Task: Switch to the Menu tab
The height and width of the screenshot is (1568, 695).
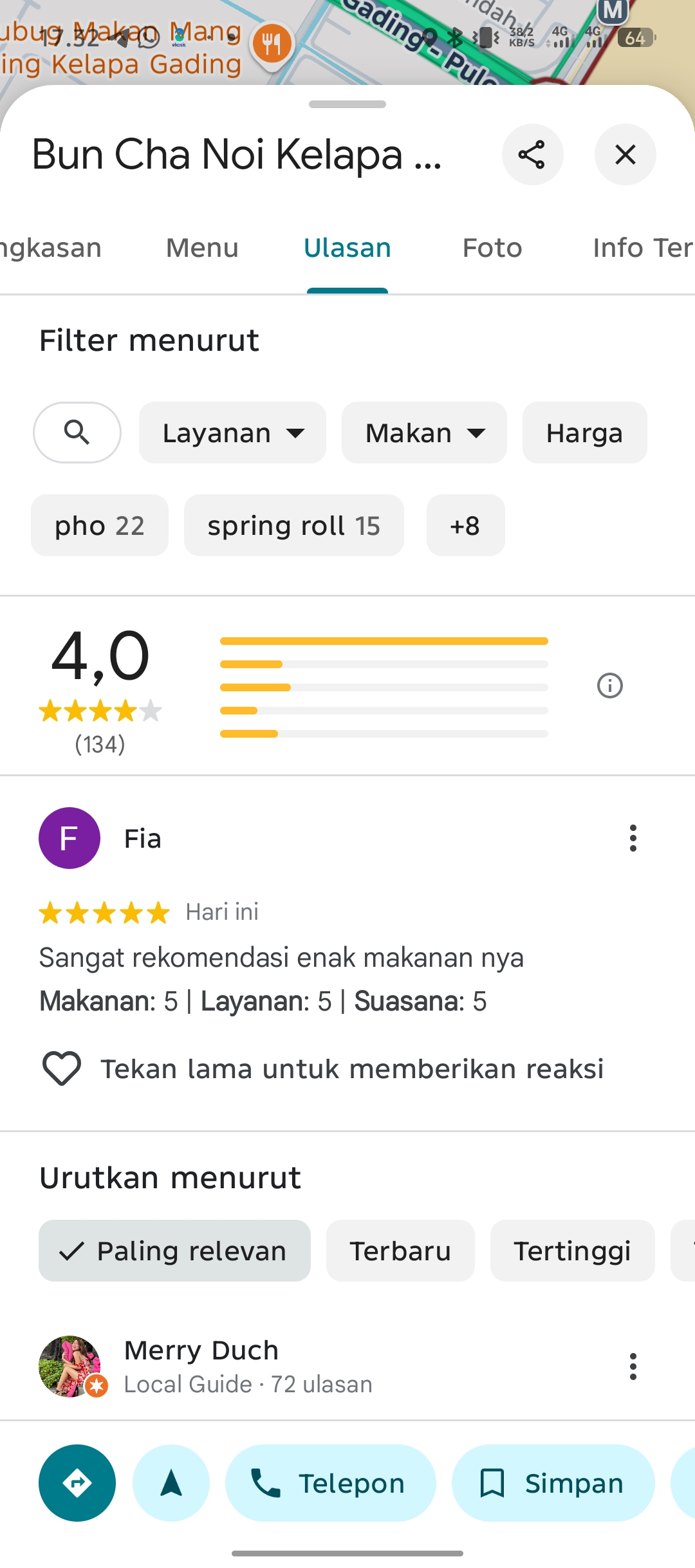Action: click(x=202, y=248)
